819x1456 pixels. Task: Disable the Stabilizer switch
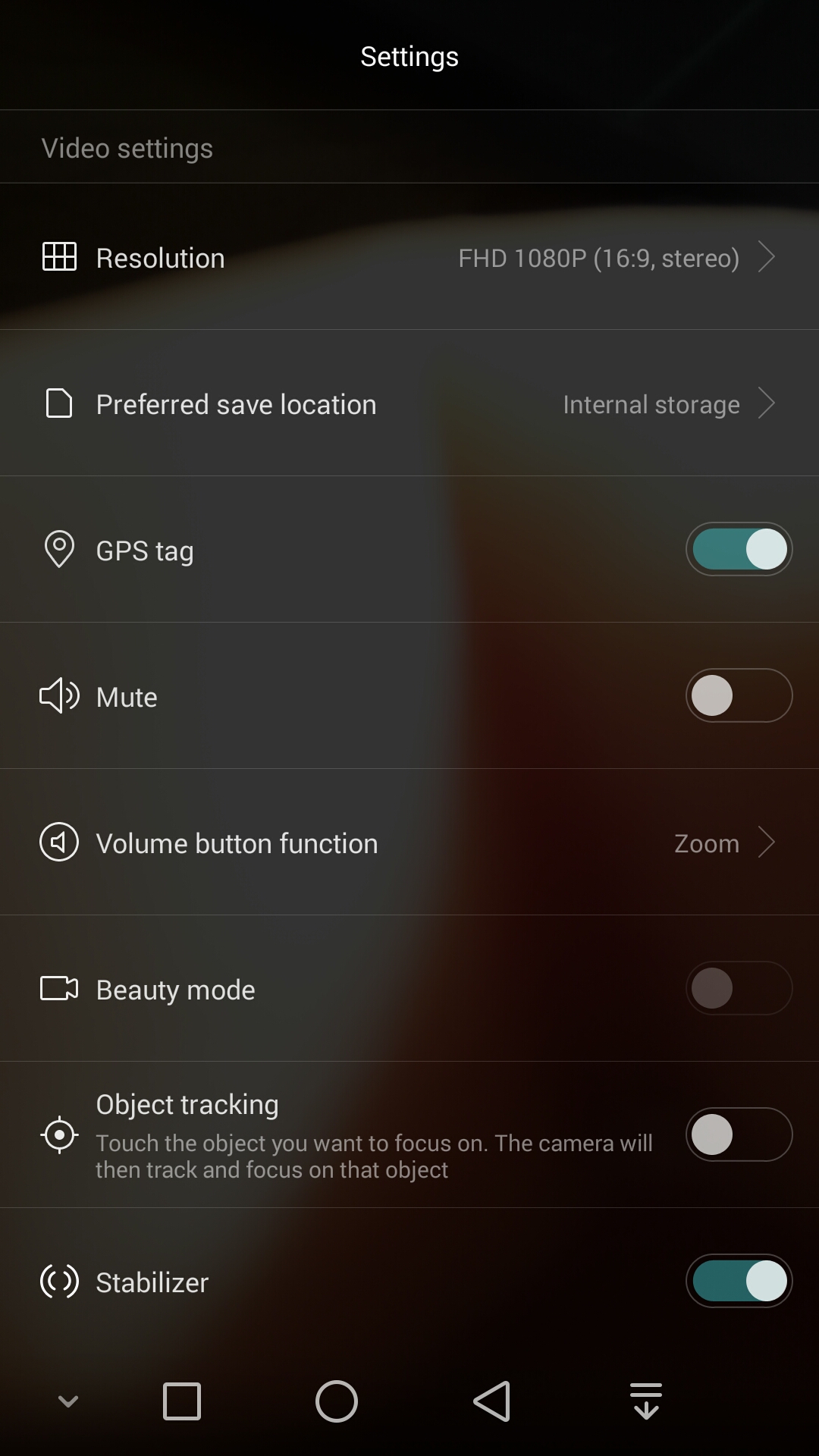coord(739,1282)
